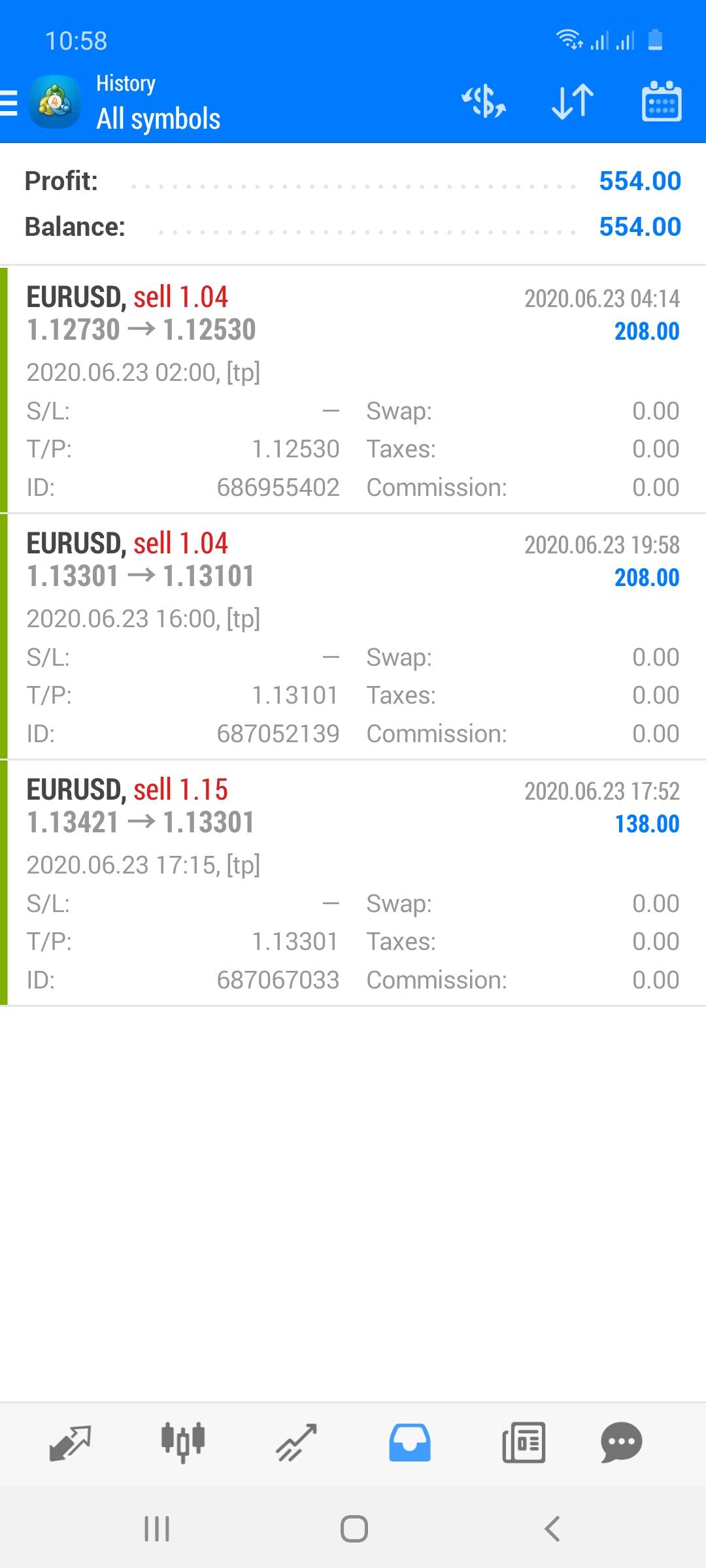
Task: Open the calendar date range picker
Action: [662, 102]
